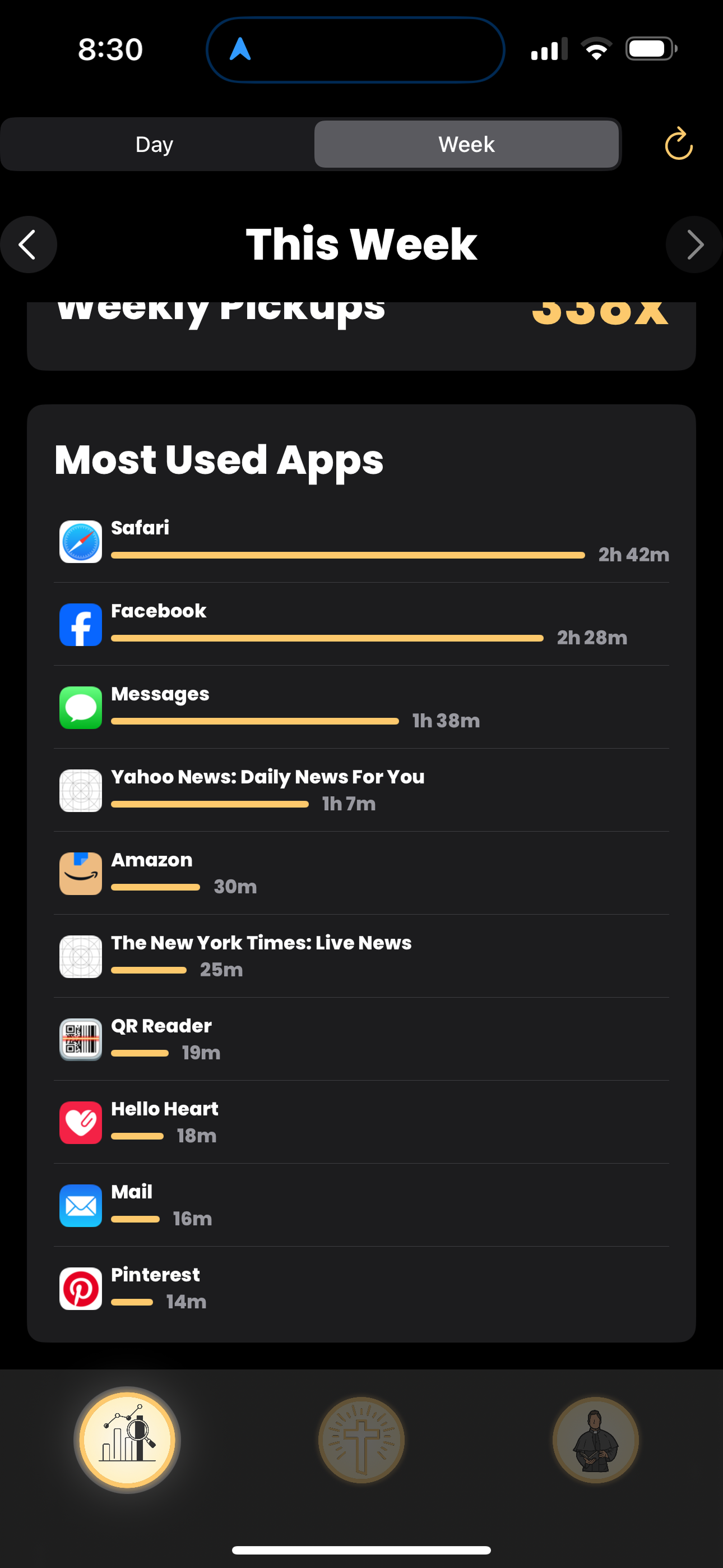Open the statistics chart tab
The image size is (723, 1568).
127,1440
